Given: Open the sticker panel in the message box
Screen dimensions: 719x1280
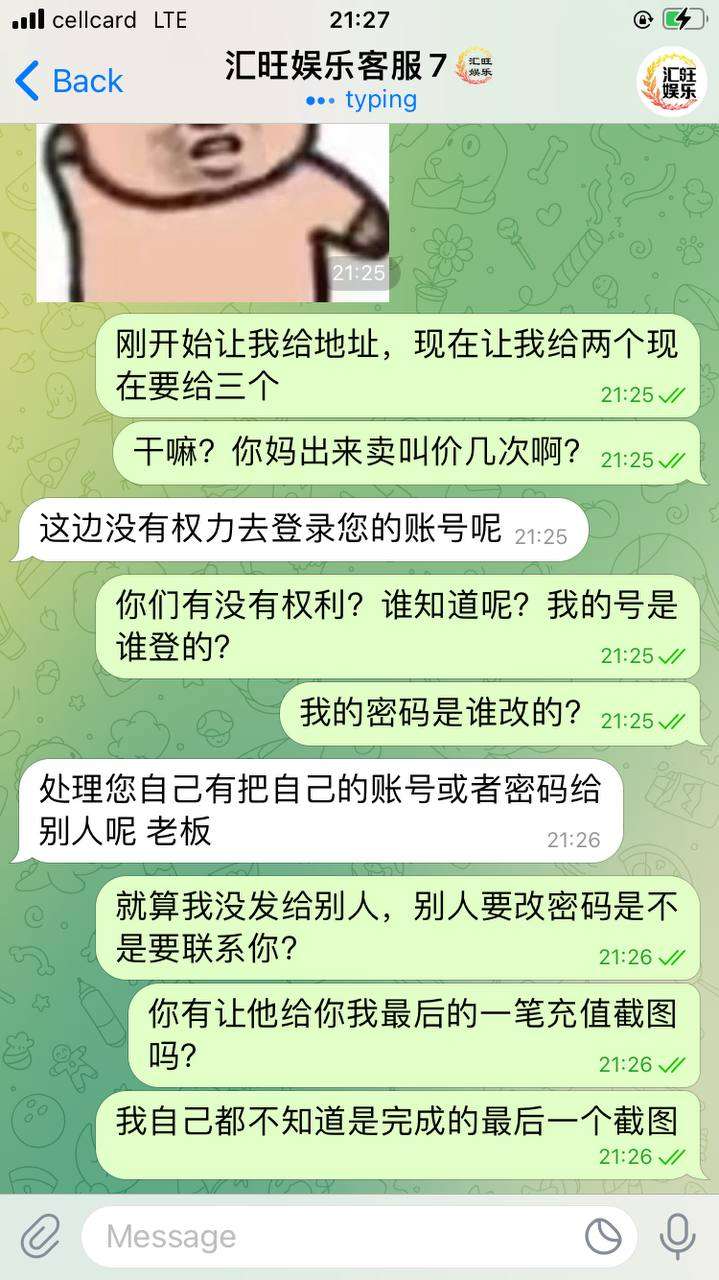Looking at the screenshot, I should [x=603, y=1237].
